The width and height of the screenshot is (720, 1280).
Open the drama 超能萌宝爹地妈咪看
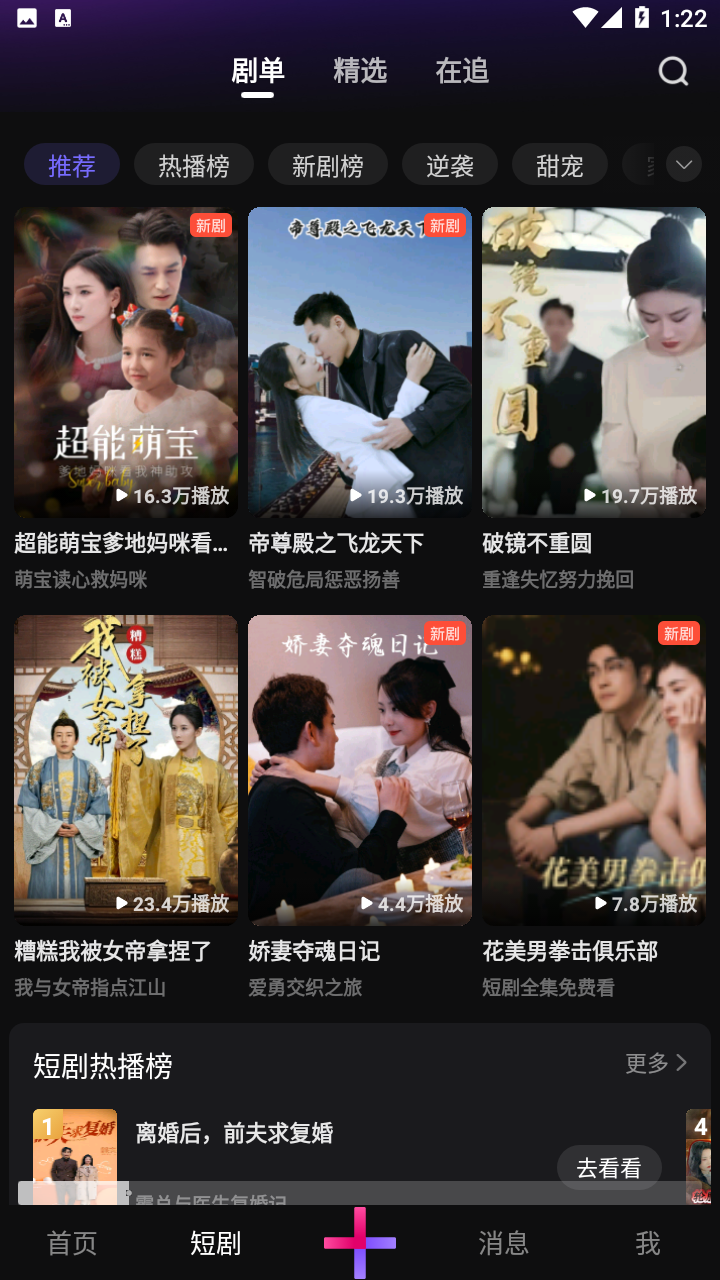click(x=126, y=362)
